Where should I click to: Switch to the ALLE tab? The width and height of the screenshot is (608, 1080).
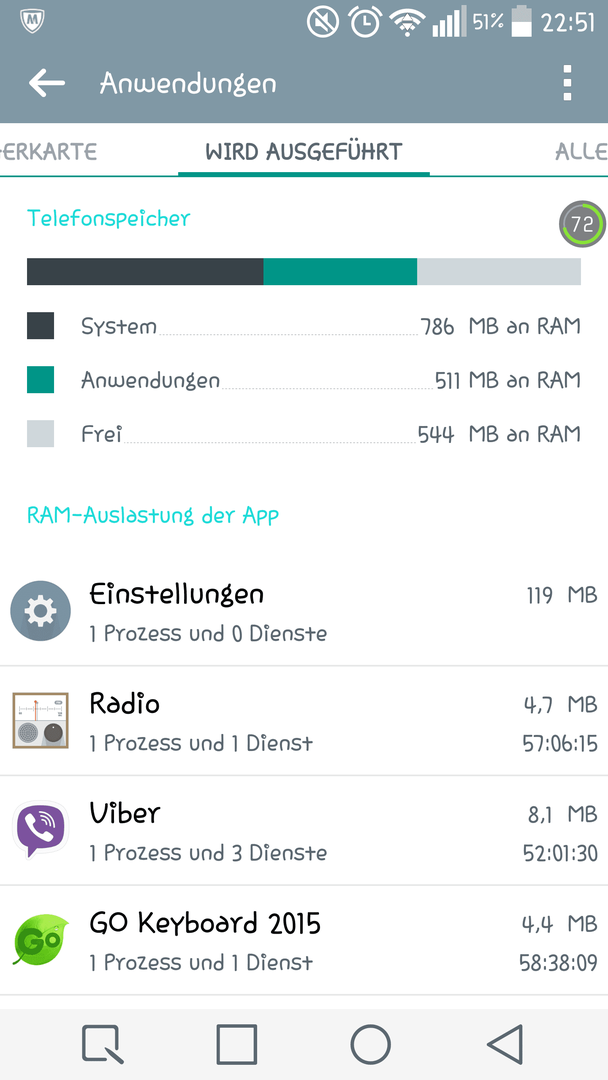pyautogui.click(x=580, y=152)
